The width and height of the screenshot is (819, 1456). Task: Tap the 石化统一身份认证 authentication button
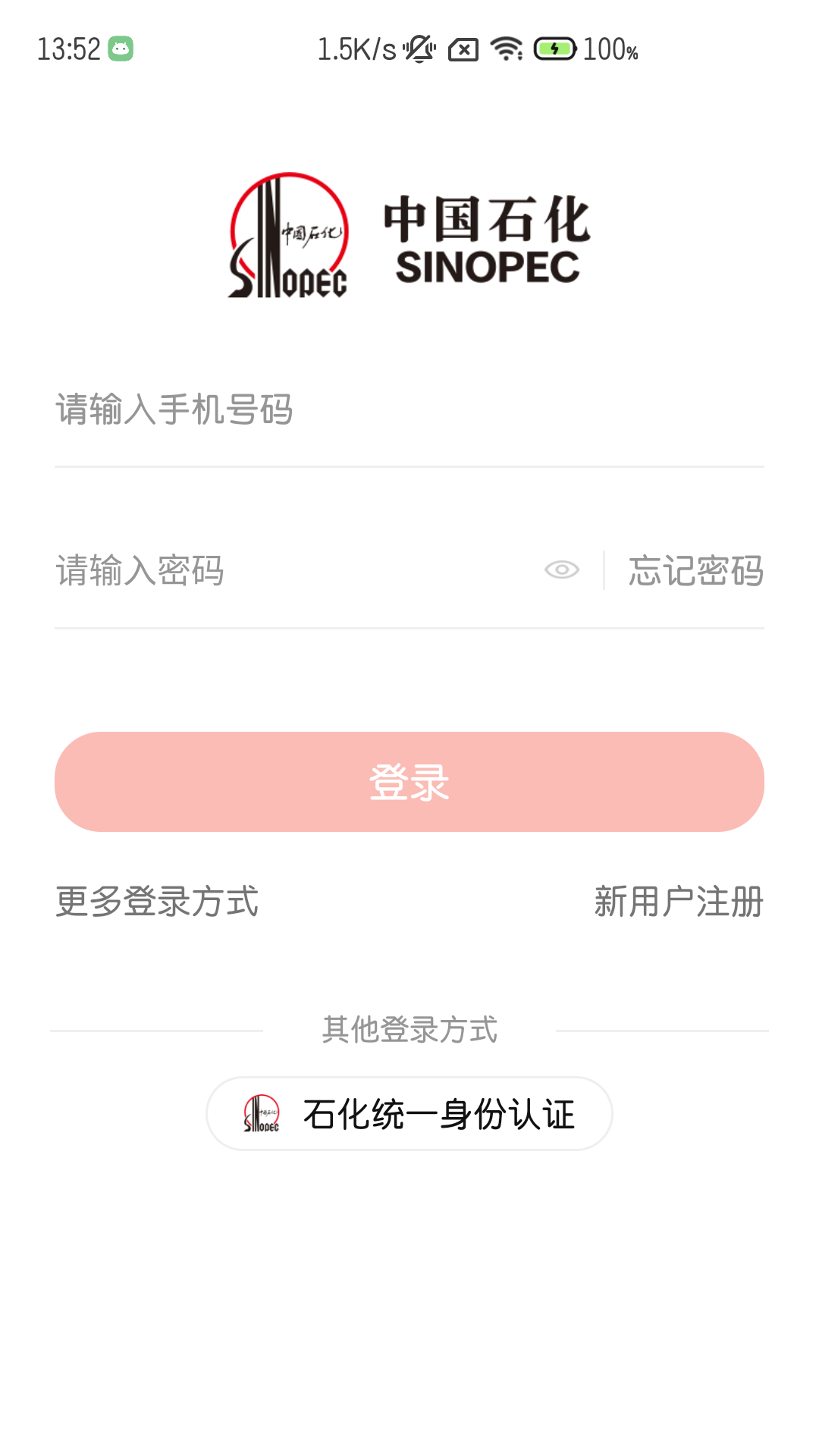409,1113
